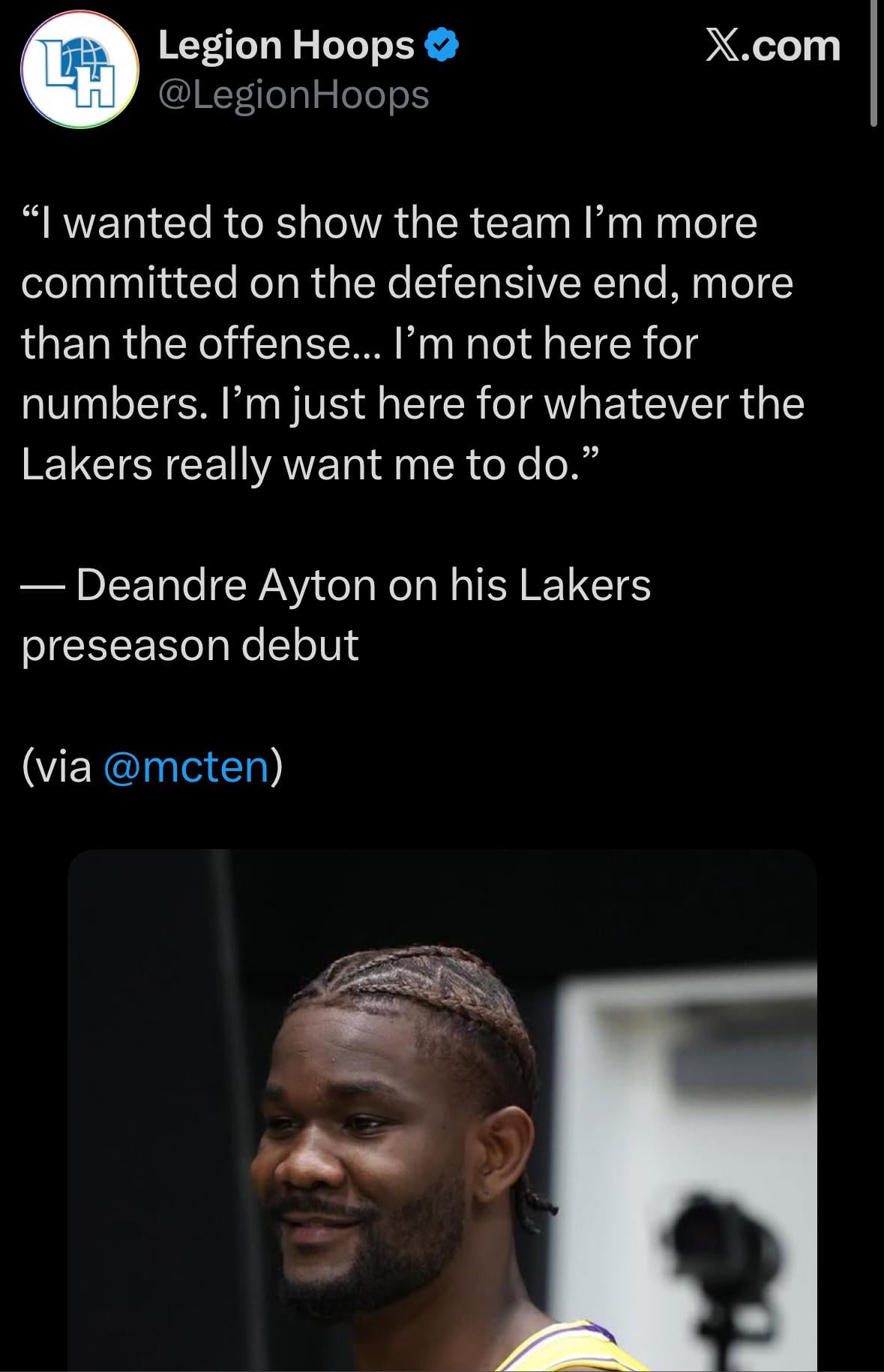Open the Legion Hoops profile avatar
This screenshot has height=1372, width=884.
(x=79, y=70)
